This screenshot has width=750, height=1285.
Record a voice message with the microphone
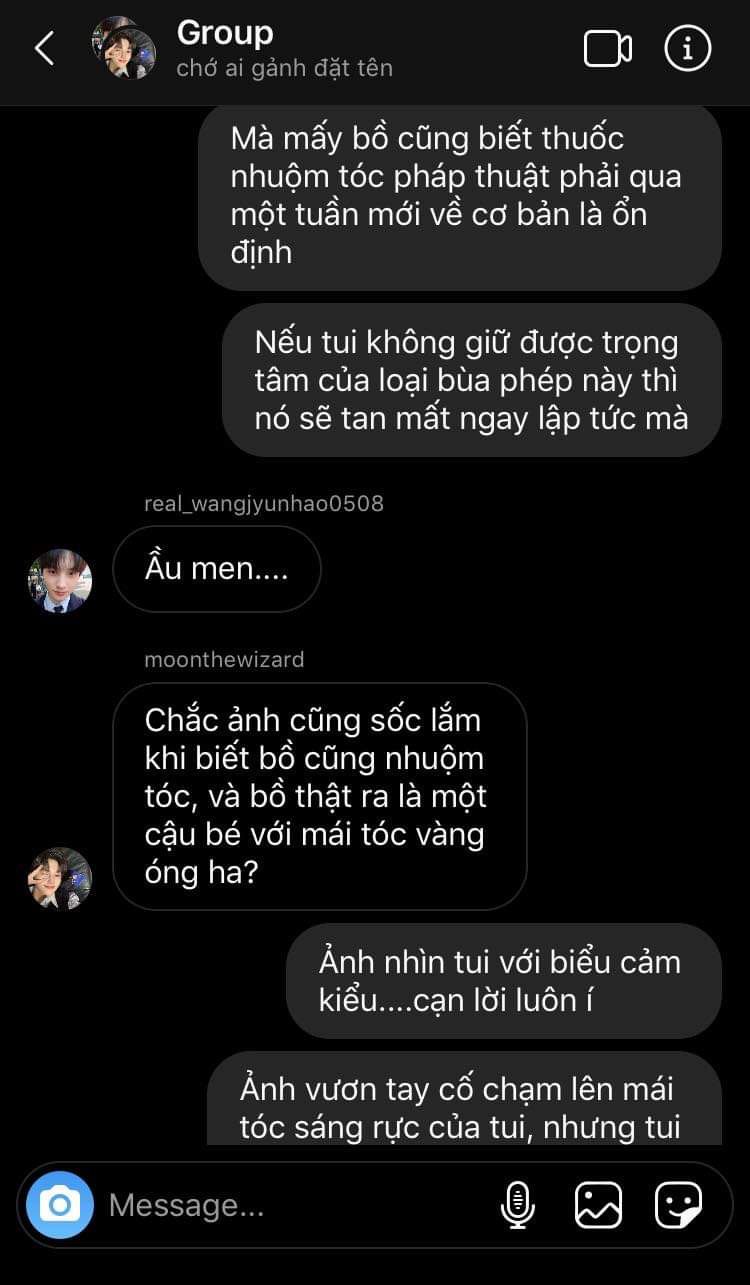click(517, 1205)
